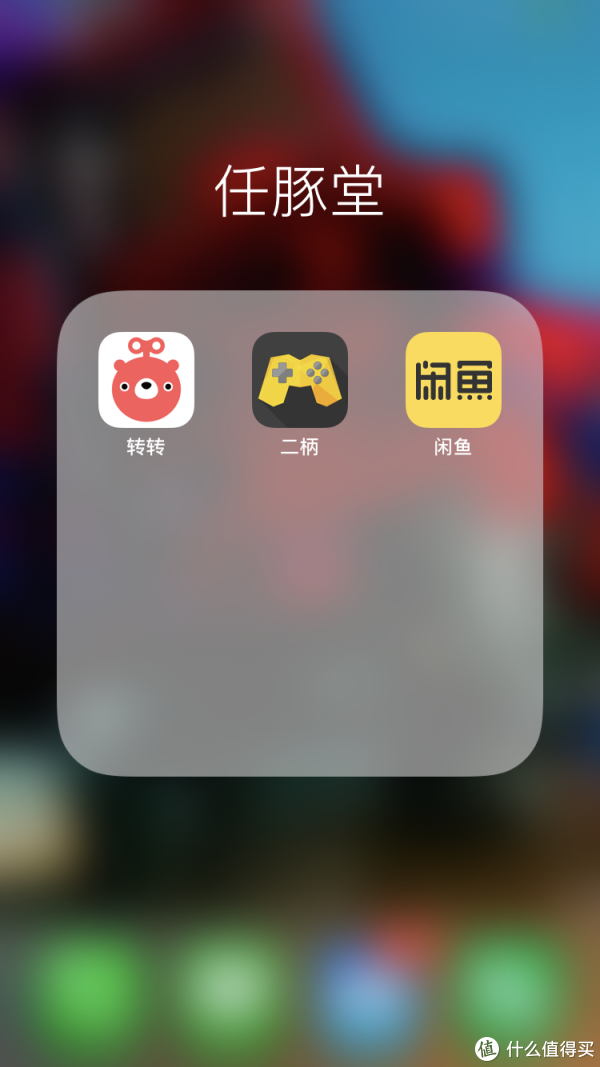This screenshot has height=1067, width=600.
Task: Open the 闲鱼 app
Action: pos(454,380)
